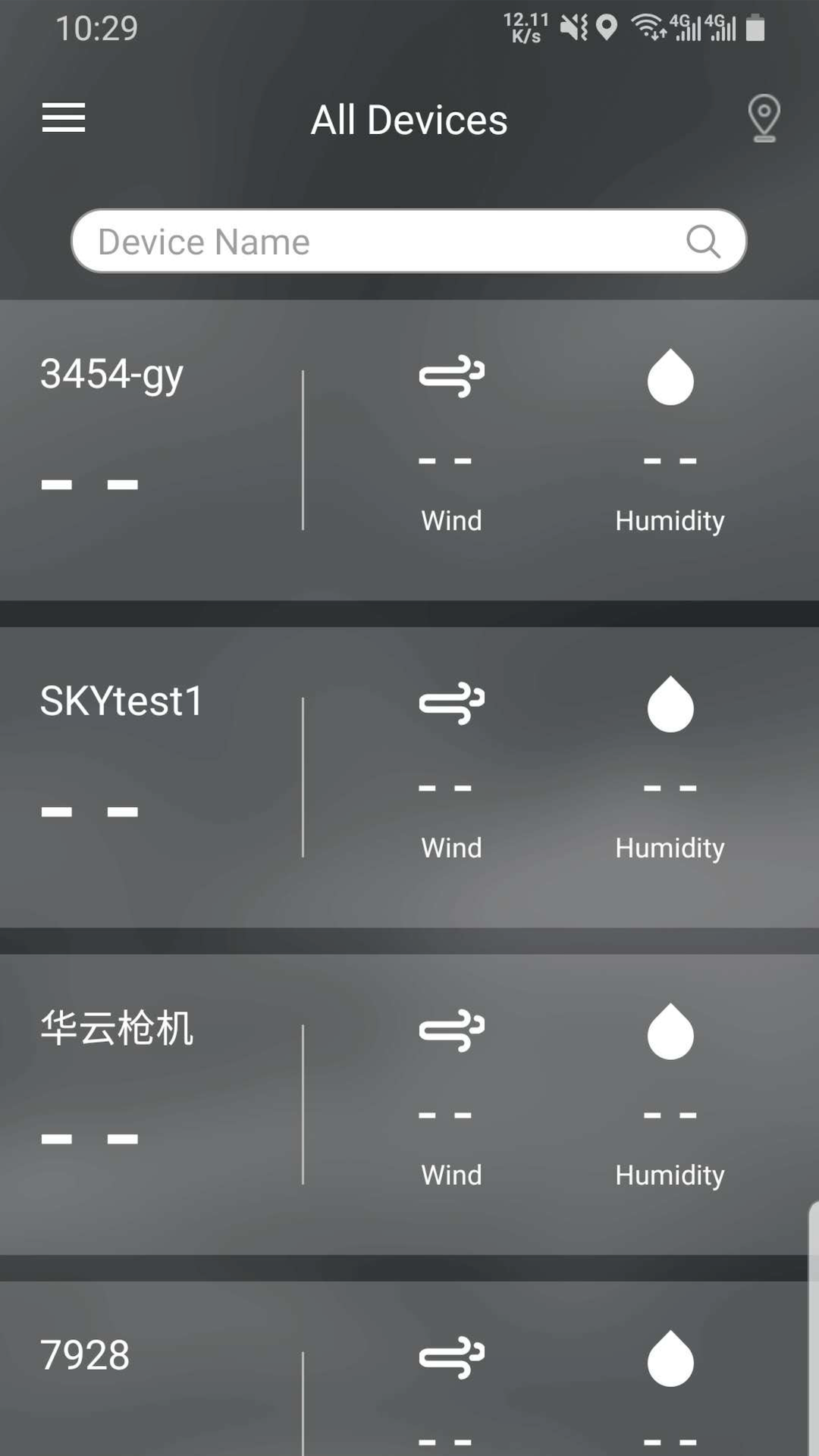Click the Humidity label under SKYtest1

670,847
